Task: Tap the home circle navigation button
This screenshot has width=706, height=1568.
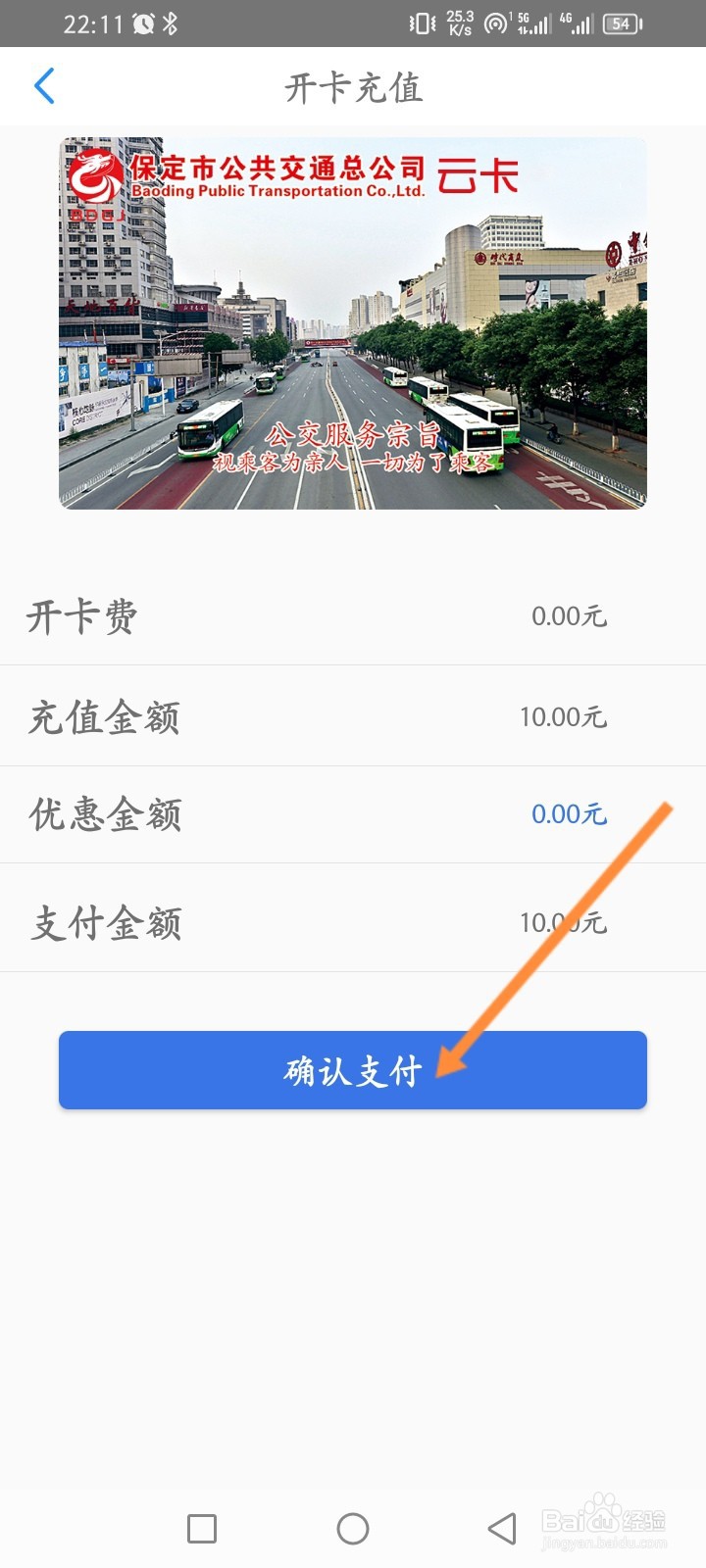Action: coord(353,1528)
